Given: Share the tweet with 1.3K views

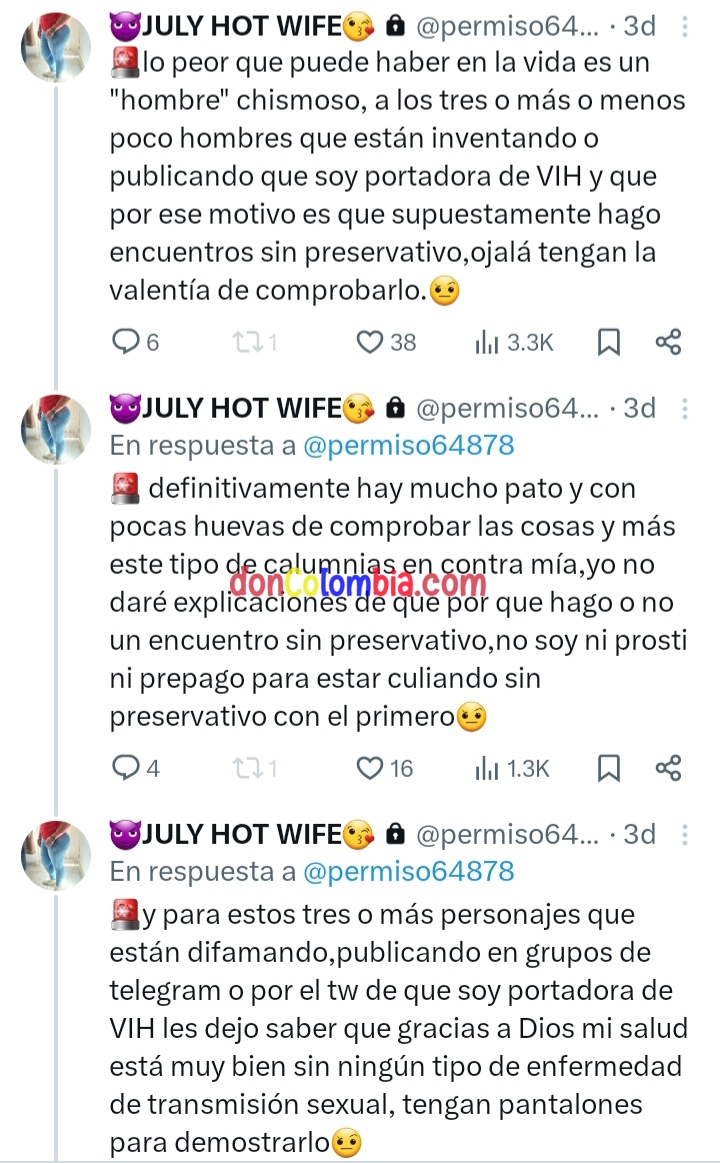Looking at the screenshot, I should point(668,768).
